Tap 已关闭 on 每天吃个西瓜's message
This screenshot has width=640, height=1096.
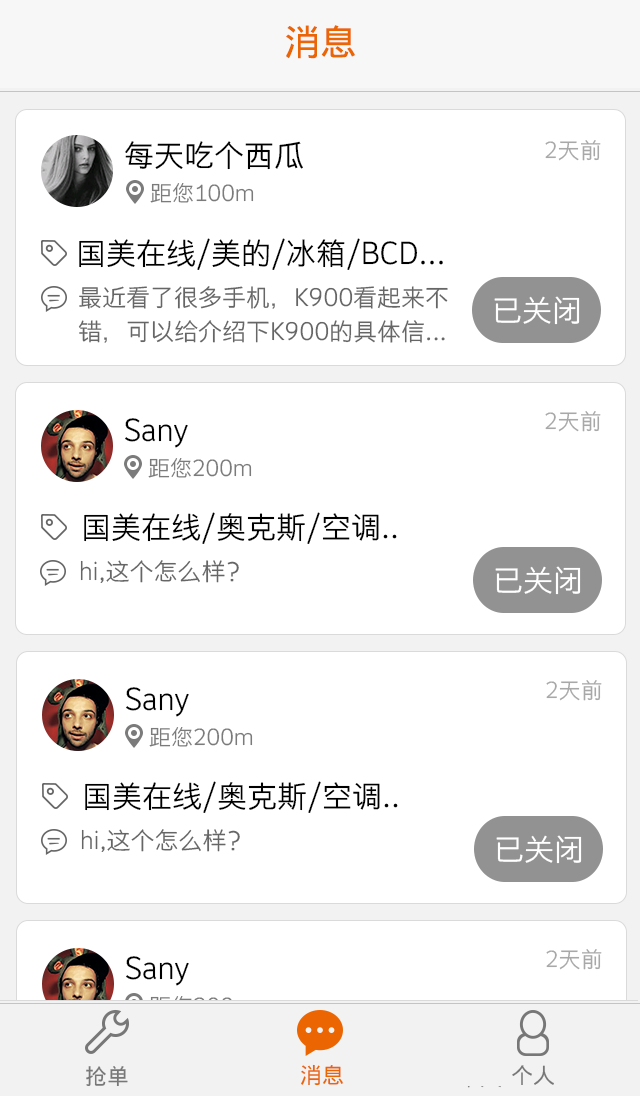[536, 310]
